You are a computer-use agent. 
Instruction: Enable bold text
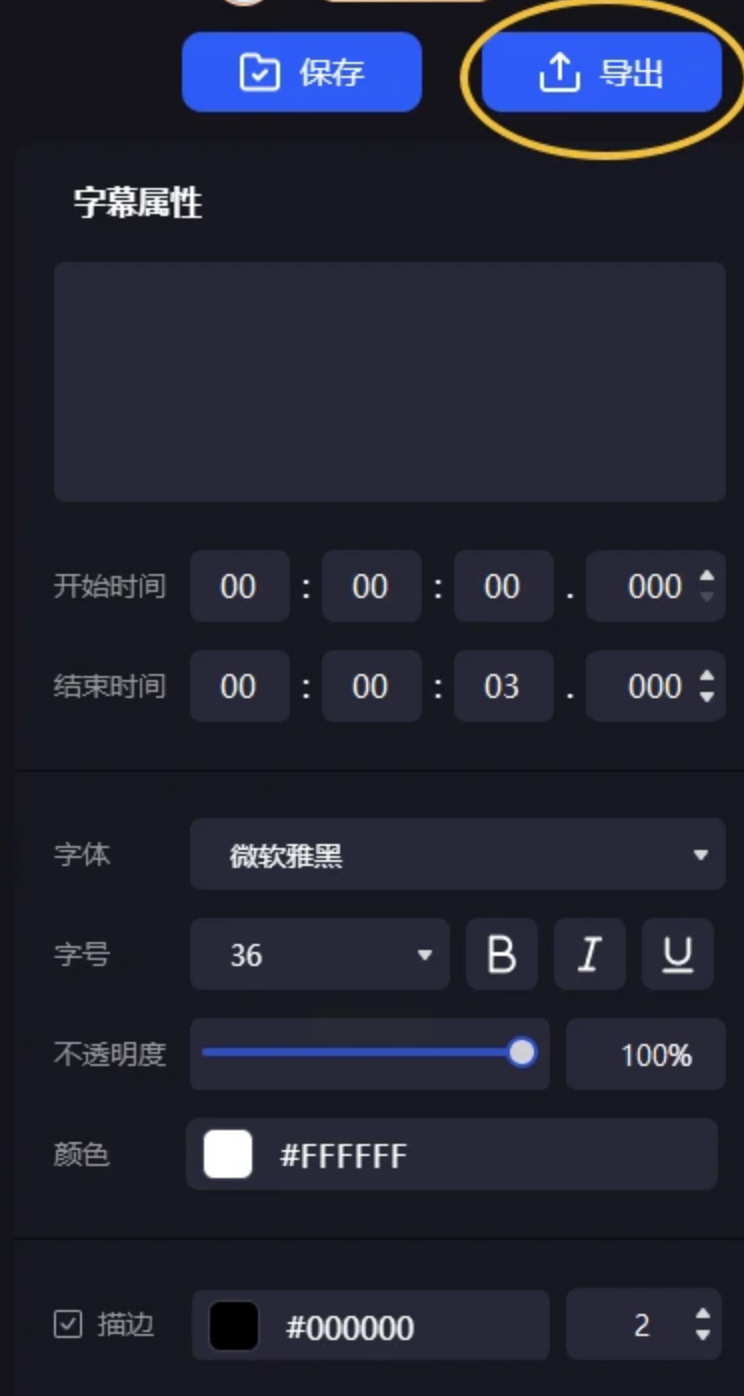501,955
